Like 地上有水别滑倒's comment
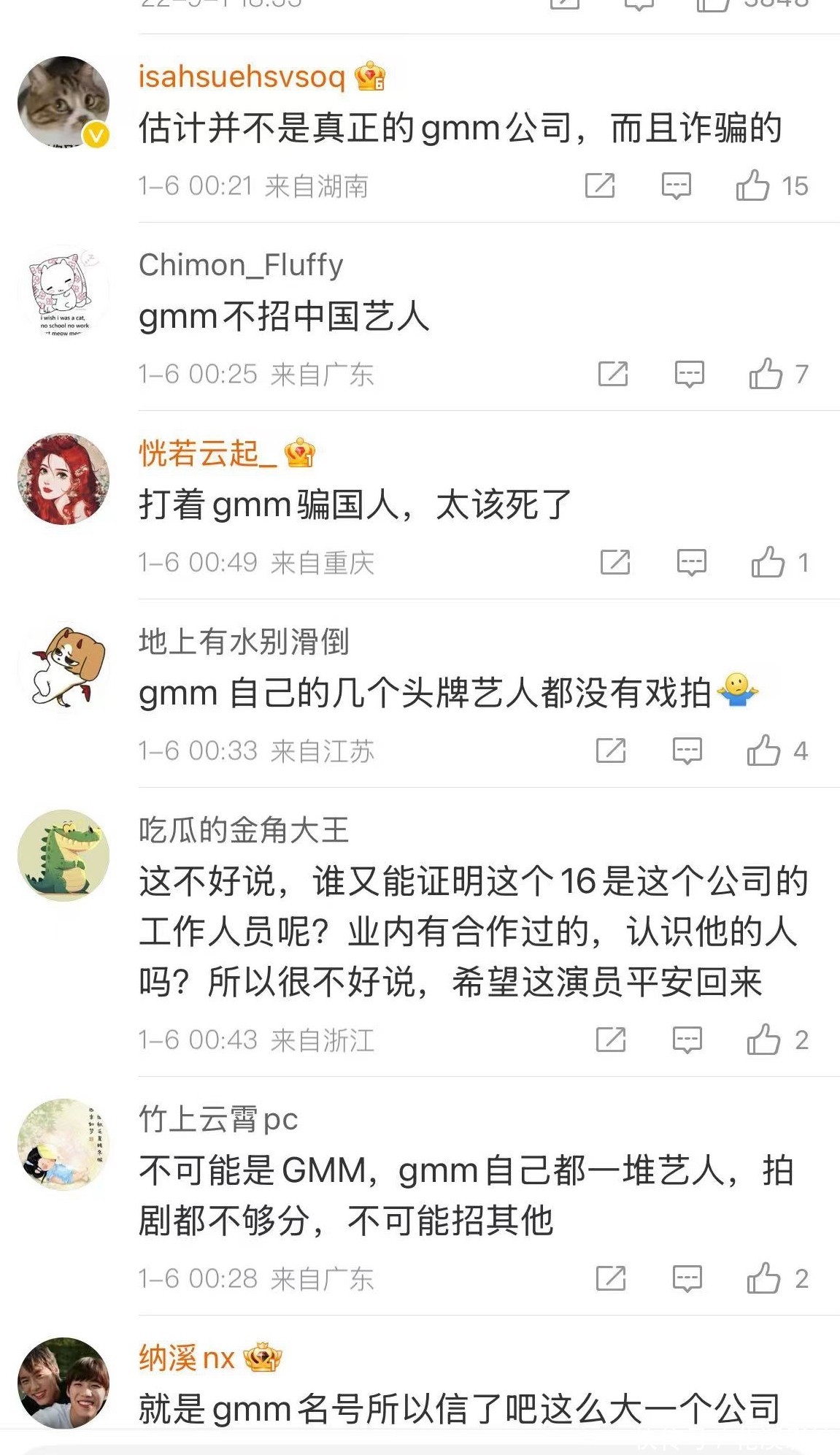Viewport: 840px width, 1455px height. (763, 751)
